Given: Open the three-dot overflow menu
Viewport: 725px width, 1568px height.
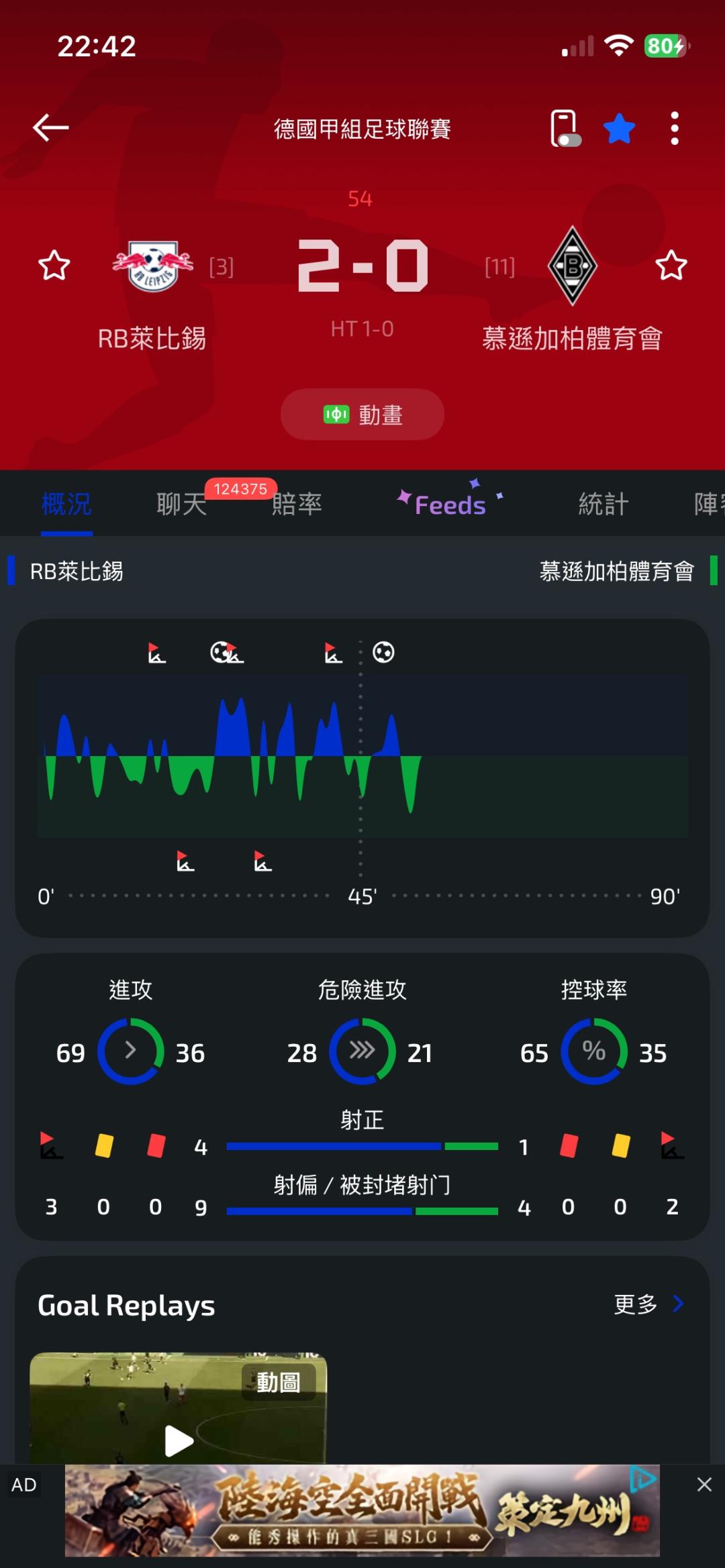Looking at the screenshot, I should tap(675, 128).
